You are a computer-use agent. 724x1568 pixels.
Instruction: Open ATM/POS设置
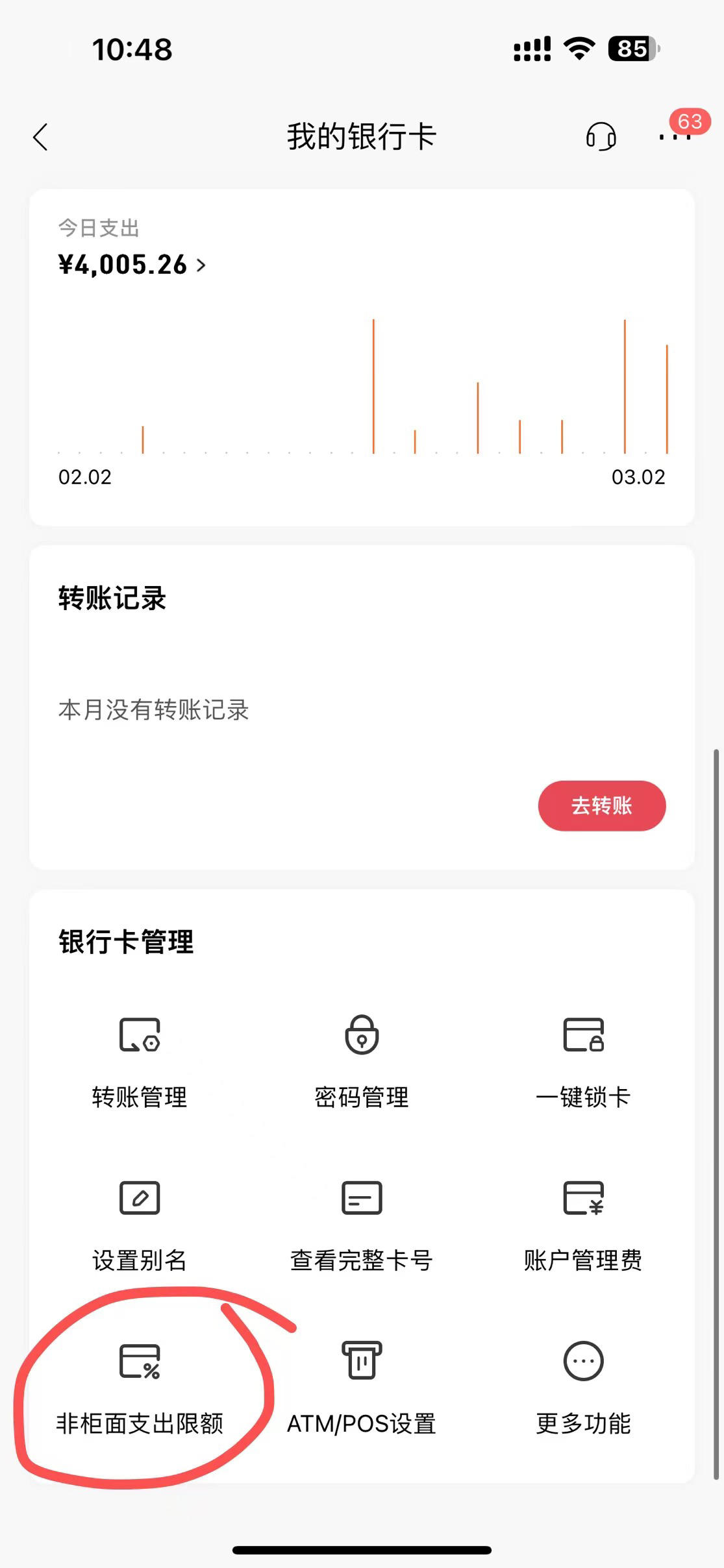362,1389
